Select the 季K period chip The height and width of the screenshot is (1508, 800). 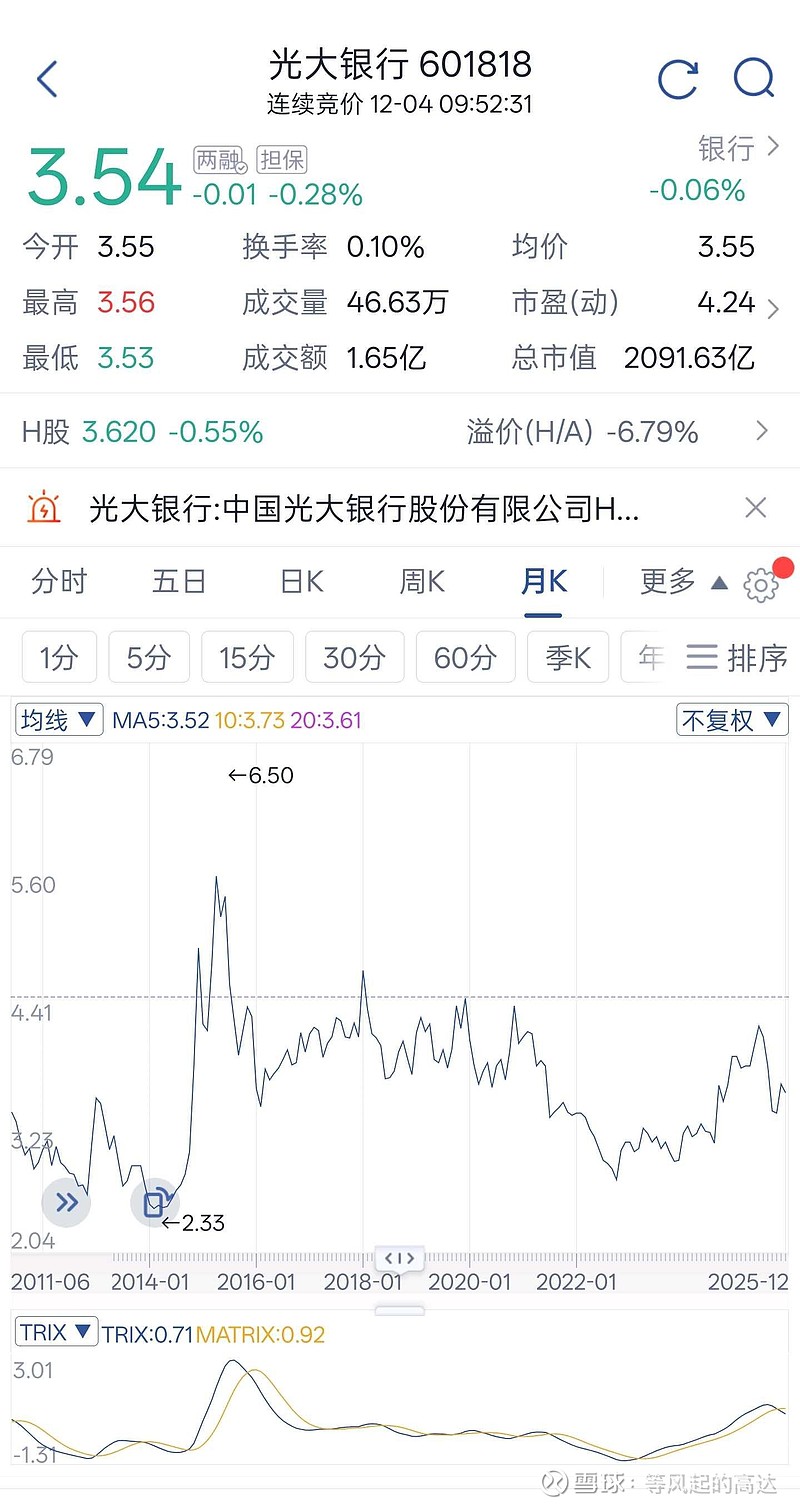point(568,657)
